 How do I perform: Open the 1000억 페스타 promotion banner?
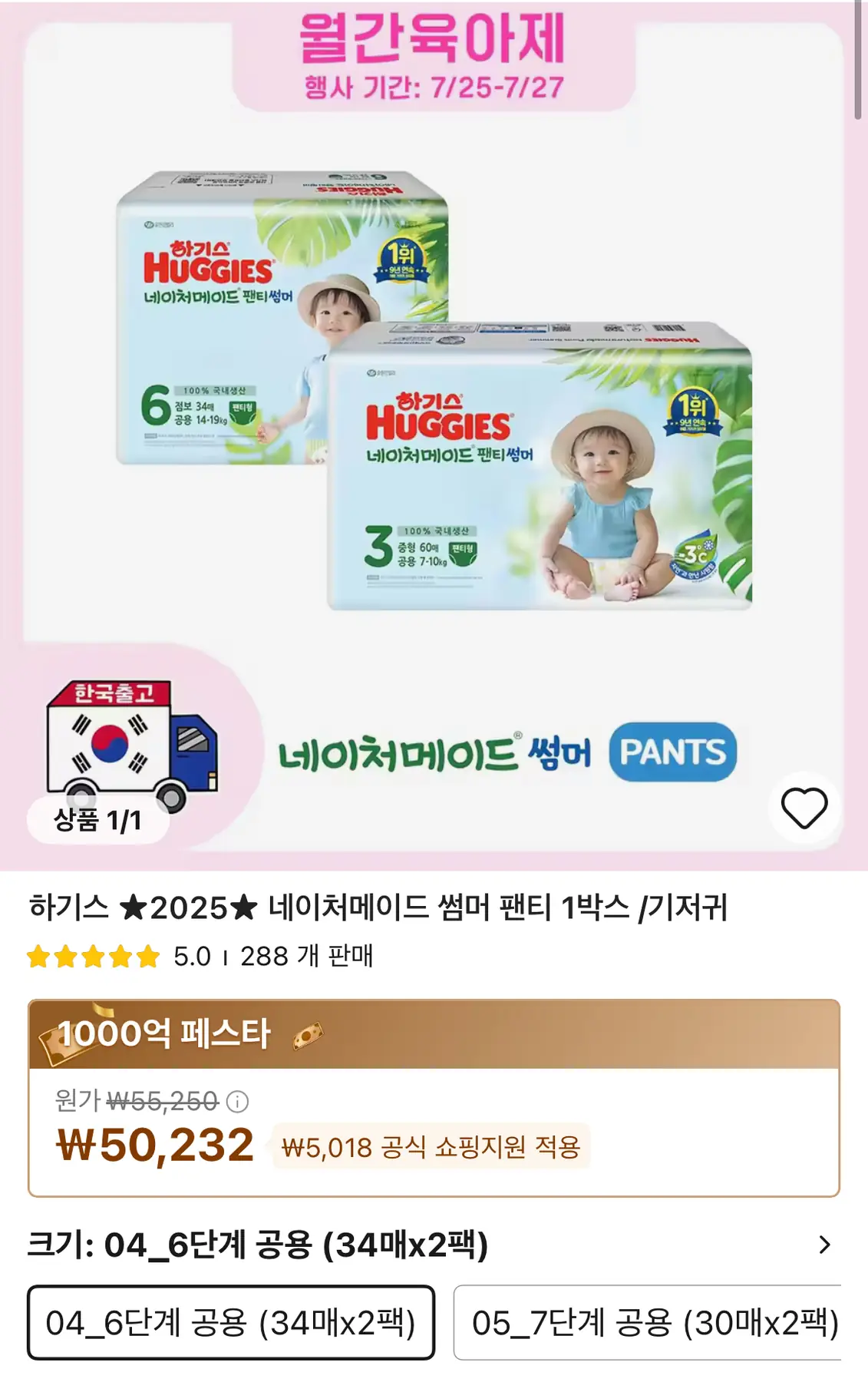click(434, 1034)
